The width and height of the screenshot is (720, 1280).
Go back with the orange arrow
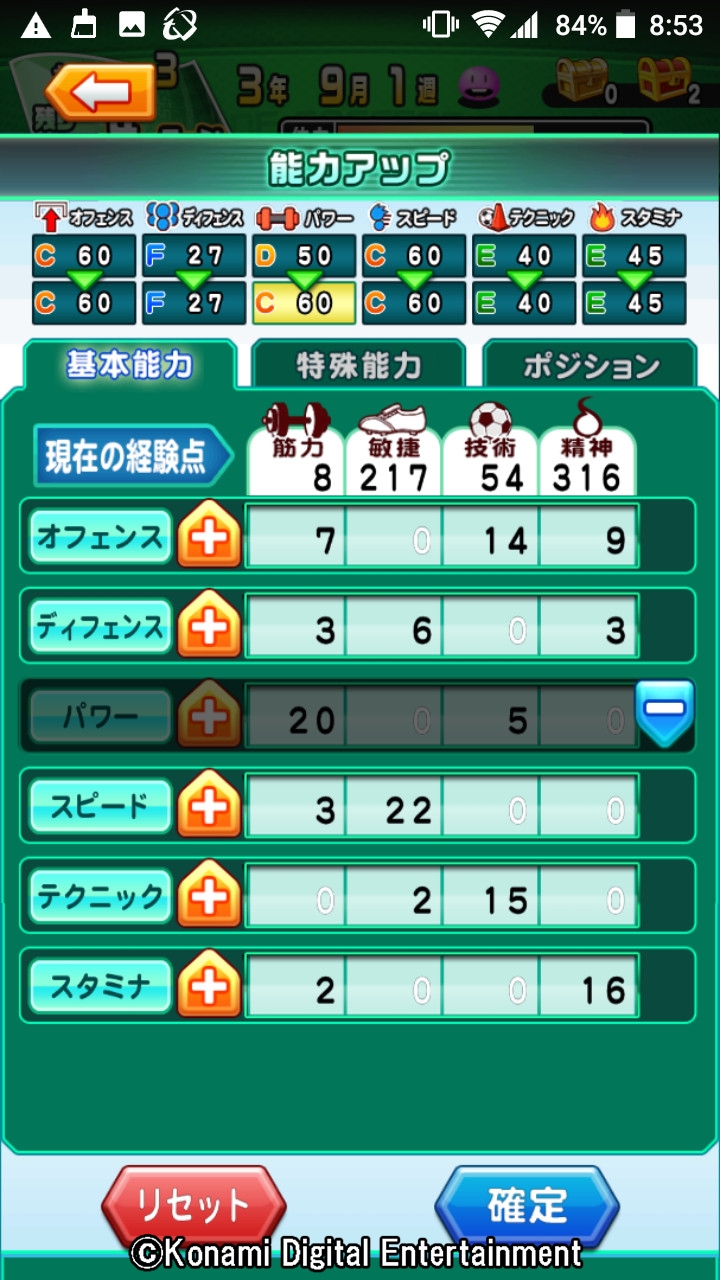tap(100, 92)
